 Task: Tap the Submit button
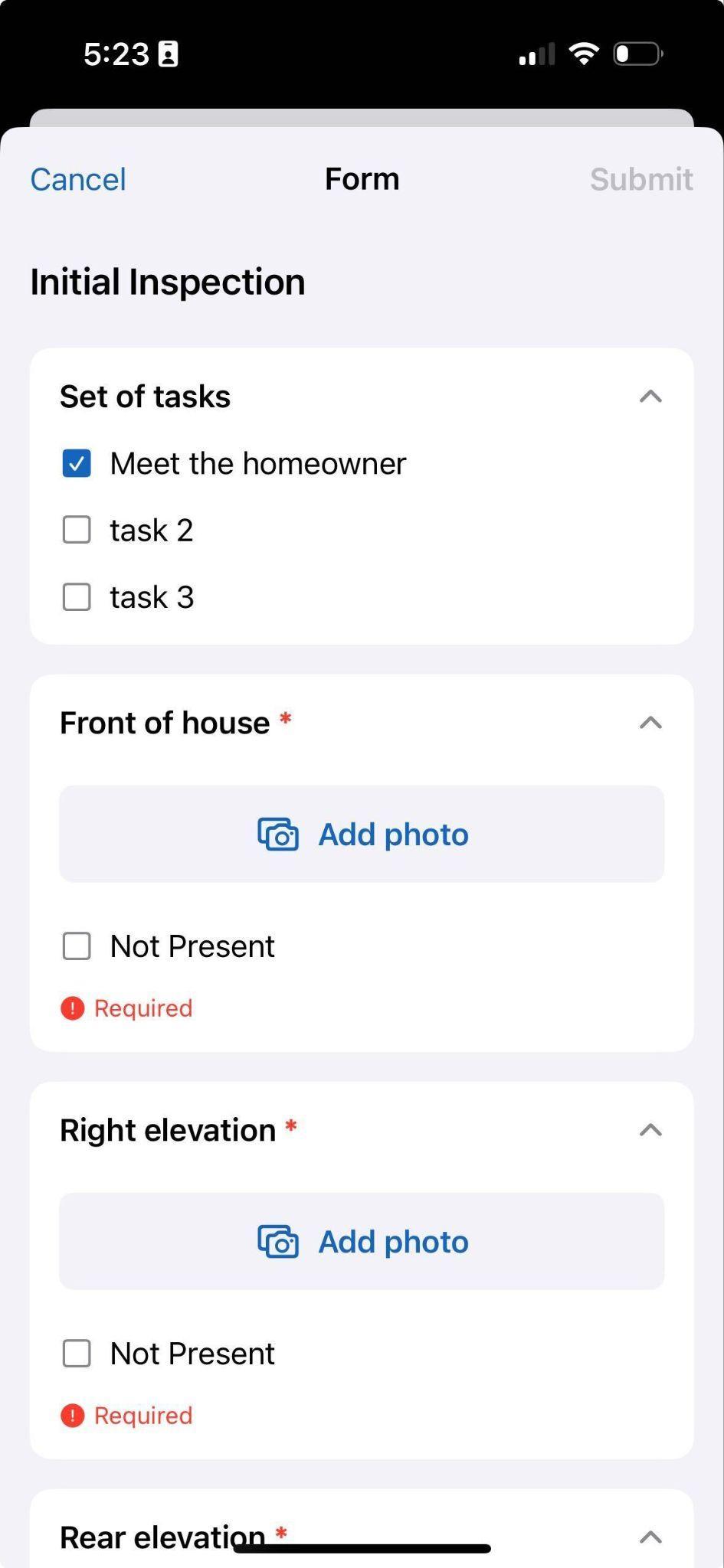(x=641, y=180)
